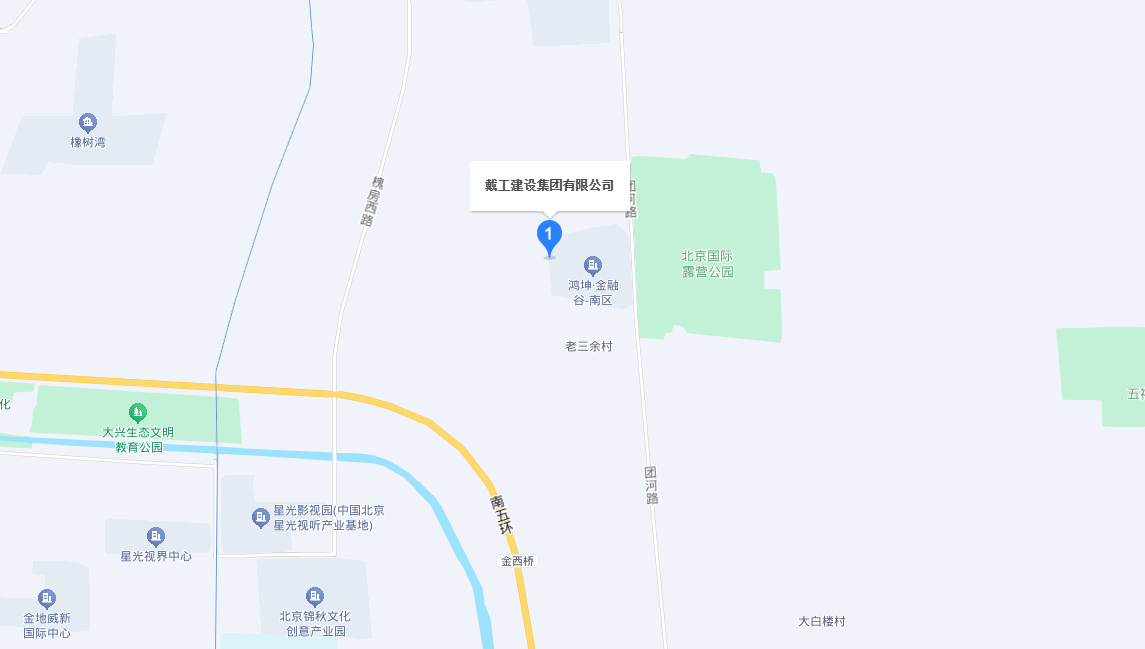Viewport: 1145px width, 649px height.
Task: Tap the blue map marker numbered 1
Action: coord(549,236)
